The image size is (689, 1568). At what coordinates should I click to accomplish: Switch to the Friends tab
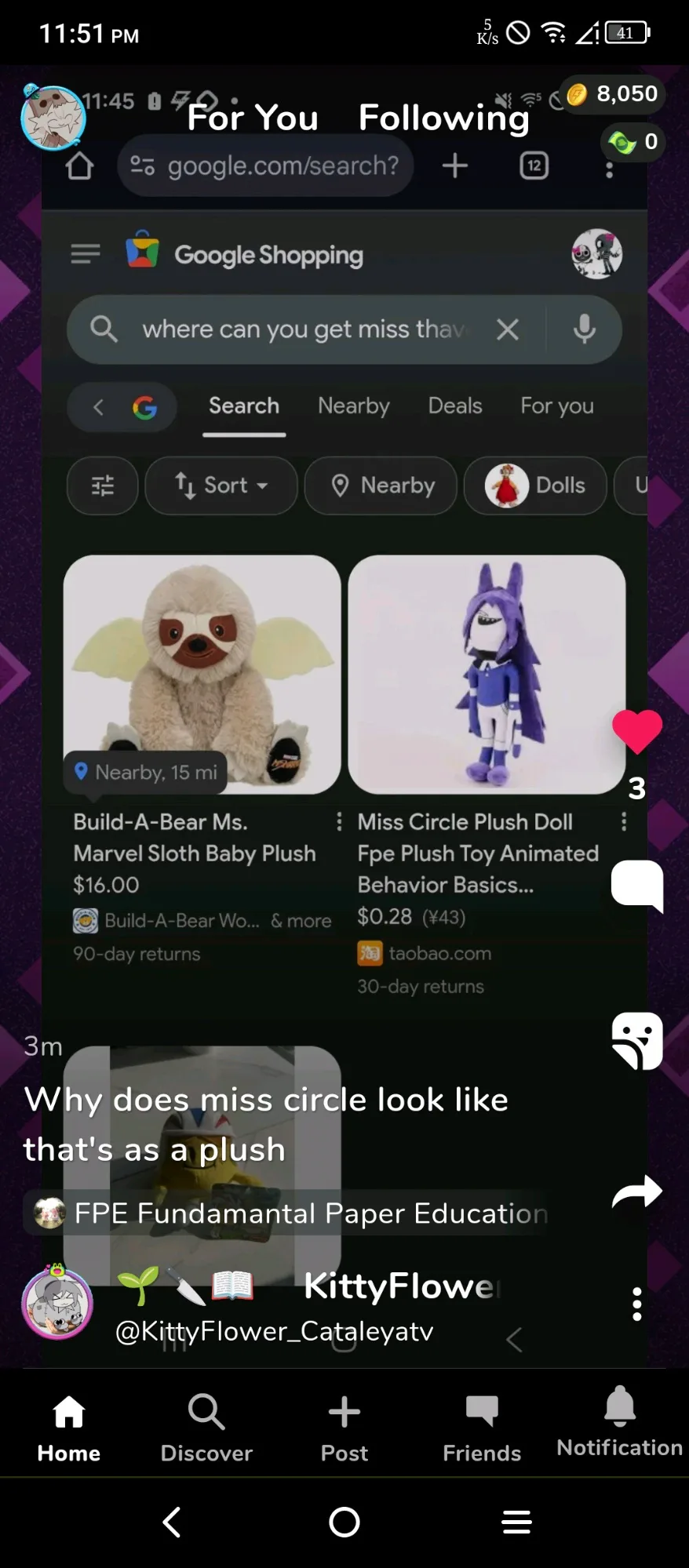point(482,1428)
